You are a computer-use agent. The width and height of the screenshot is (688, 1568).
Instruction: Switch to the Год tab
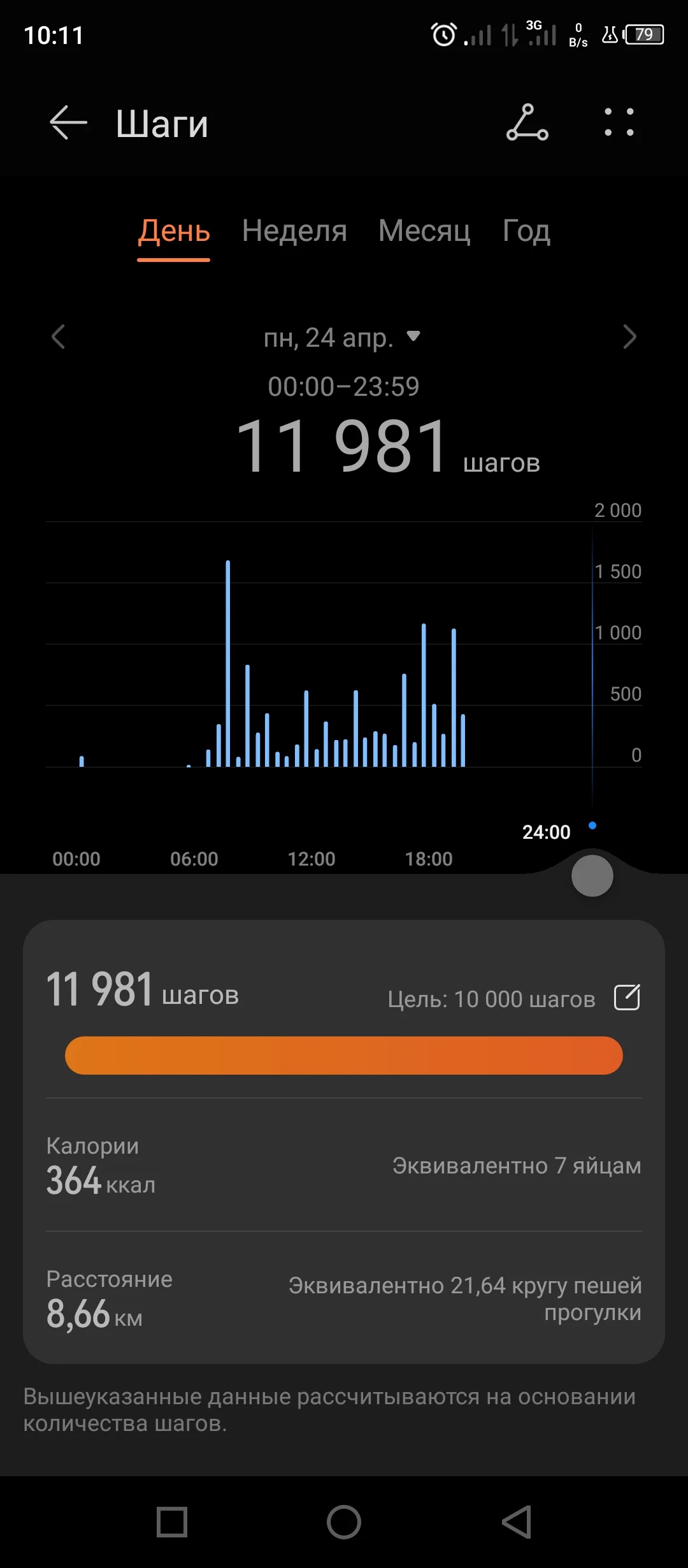point(526,231)
